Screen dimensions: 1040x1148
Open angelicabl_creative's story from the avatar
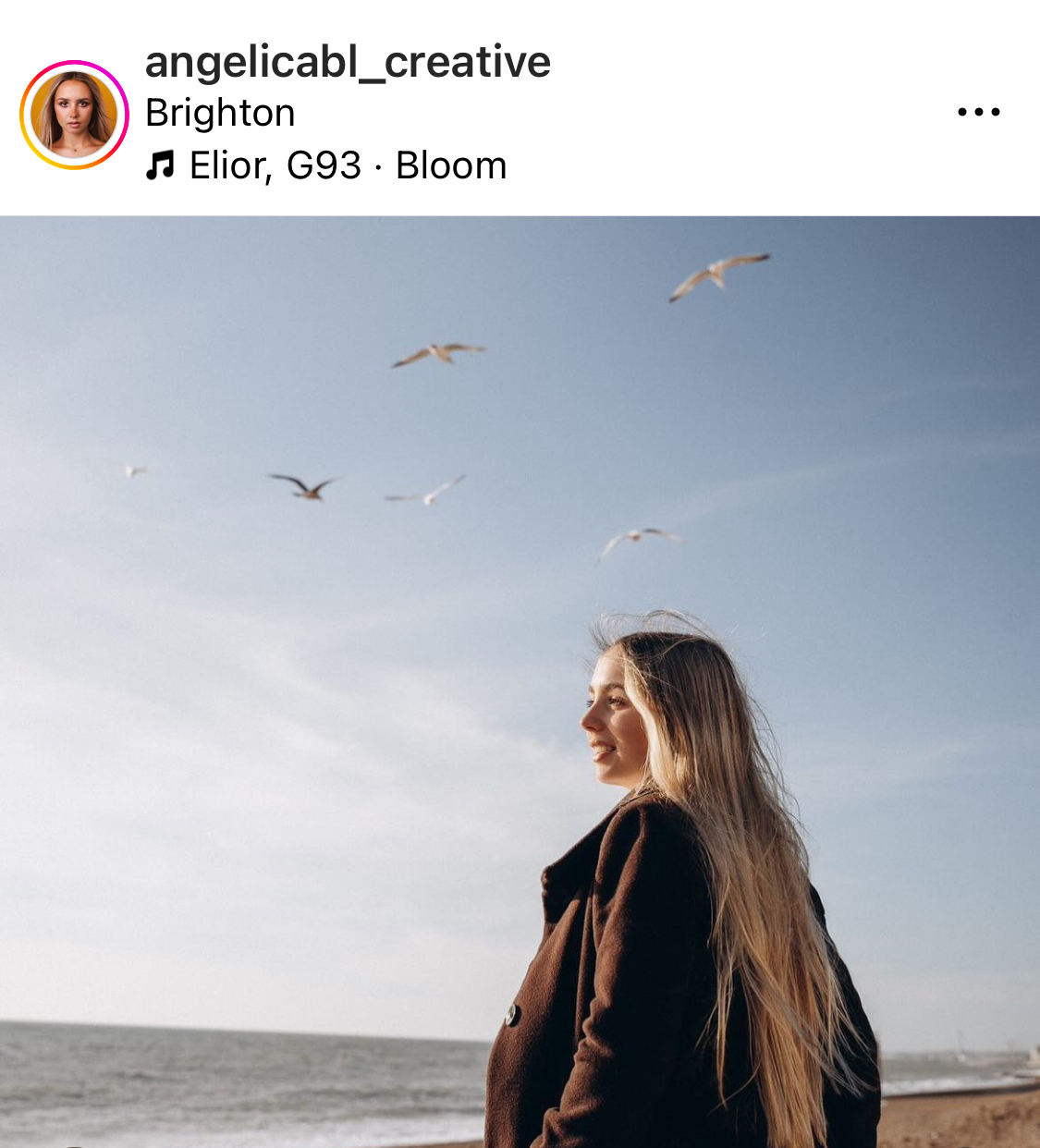74,115
